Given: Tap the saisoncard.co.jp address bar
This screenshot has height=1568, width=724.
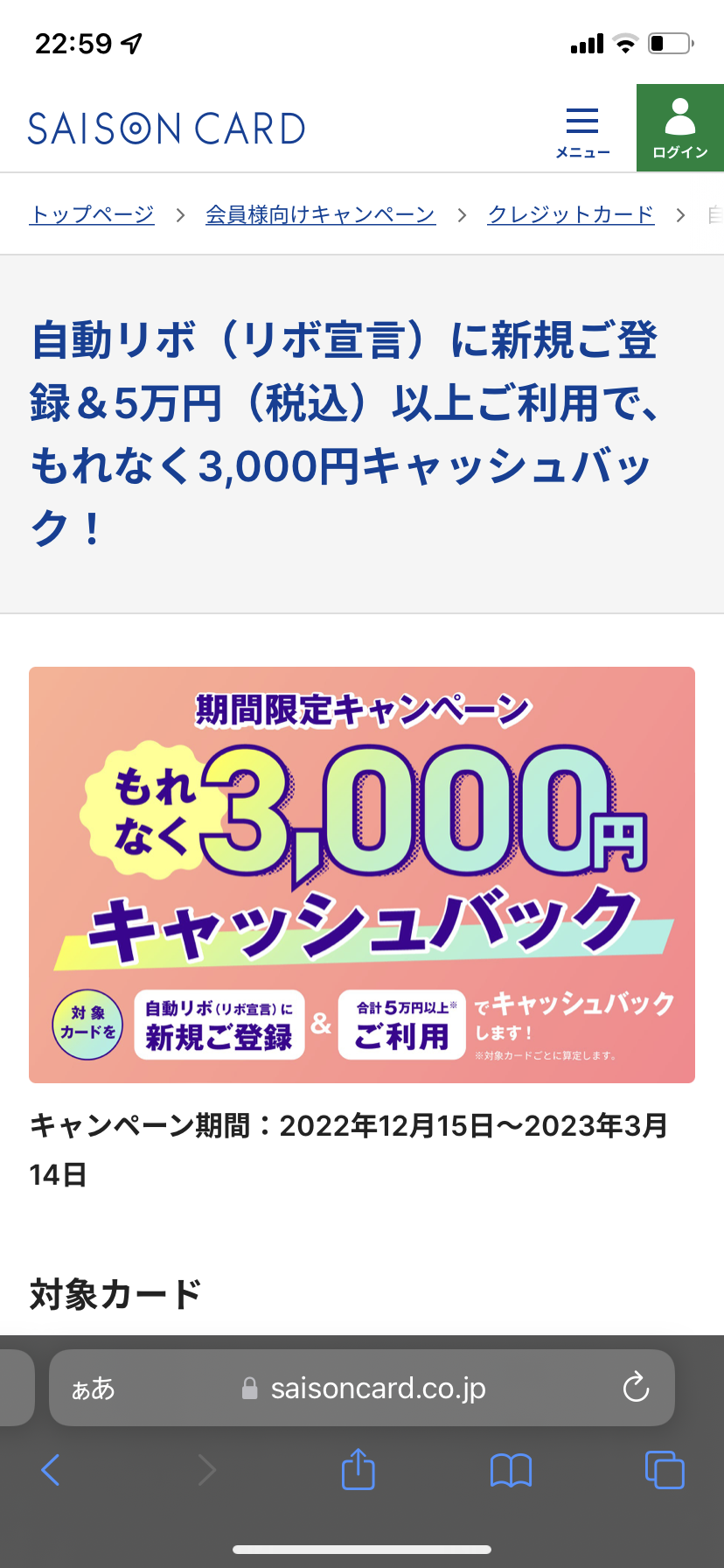Looking at the screenshot, I should point(376,1389).
